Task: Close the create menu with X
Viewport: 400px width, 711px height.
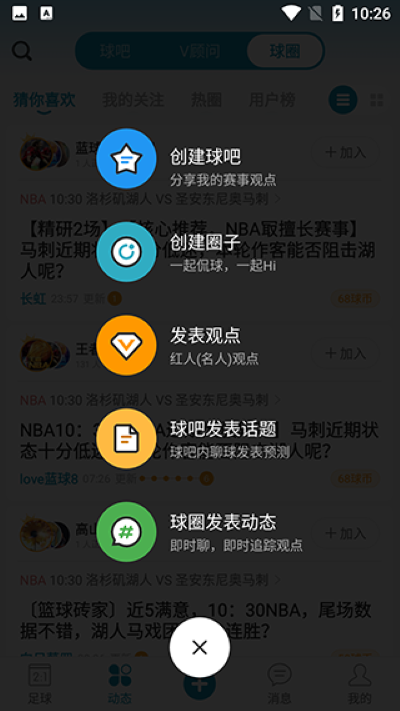Action: (x=200, y=647)
